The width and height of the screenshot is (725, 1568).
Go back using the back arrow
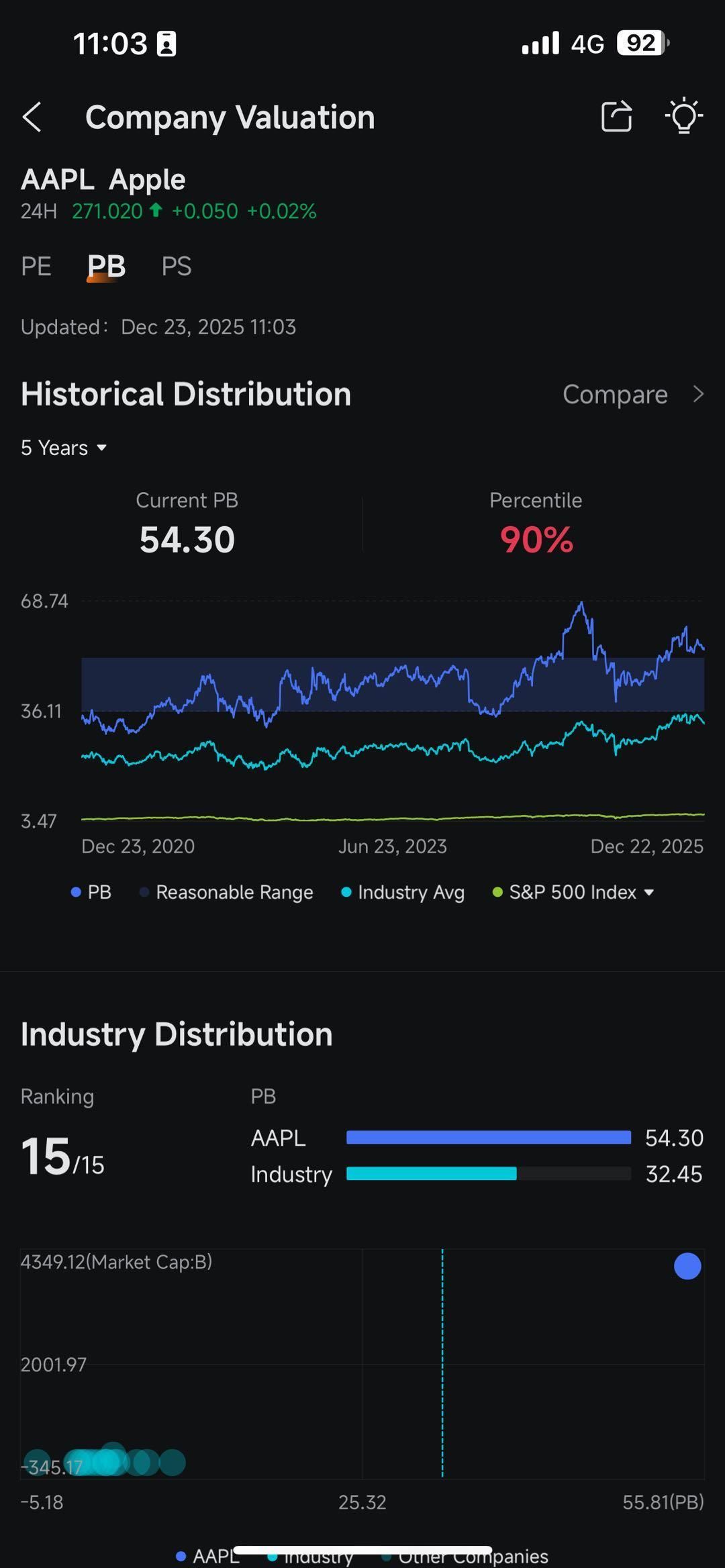(x=32, y=116)
